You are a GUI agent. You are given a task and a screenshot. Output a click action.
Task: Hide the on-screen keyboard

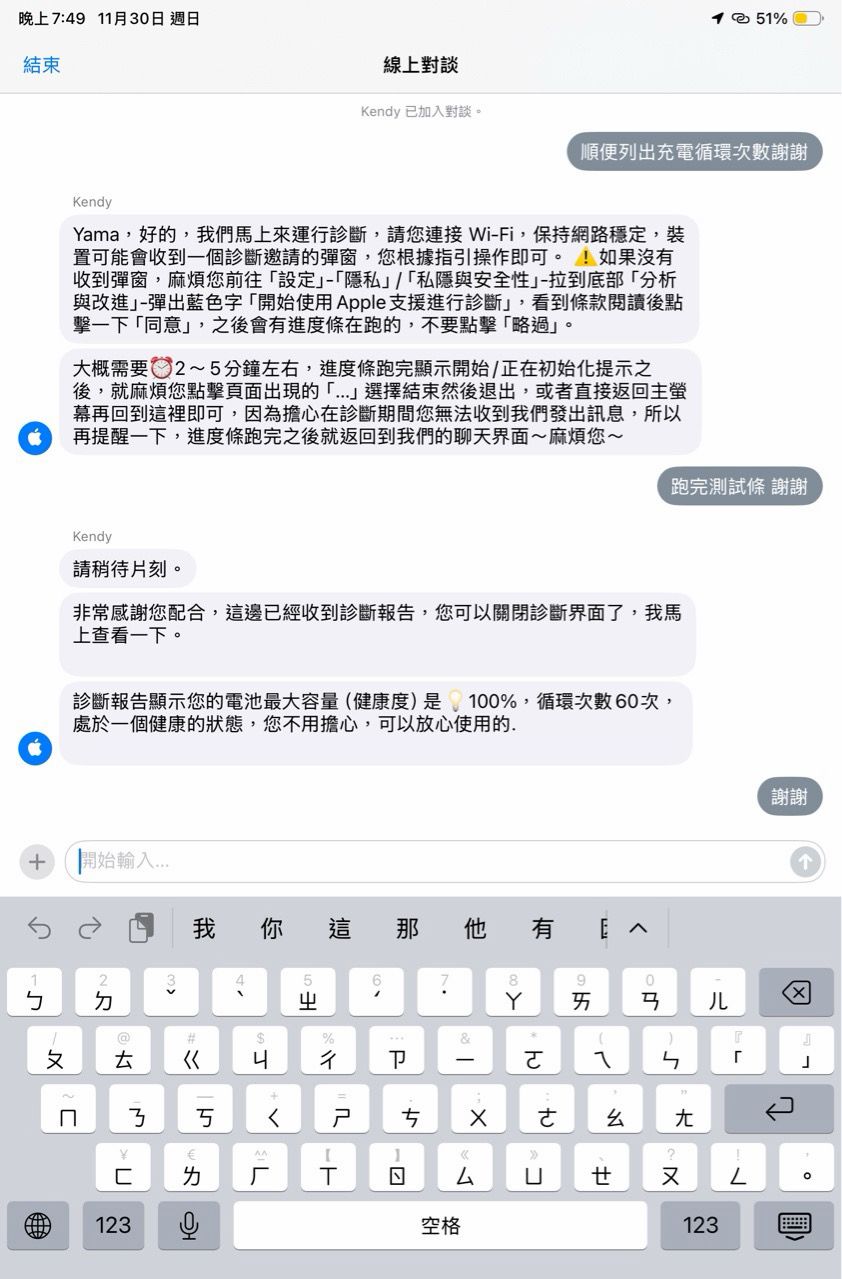795,1225
